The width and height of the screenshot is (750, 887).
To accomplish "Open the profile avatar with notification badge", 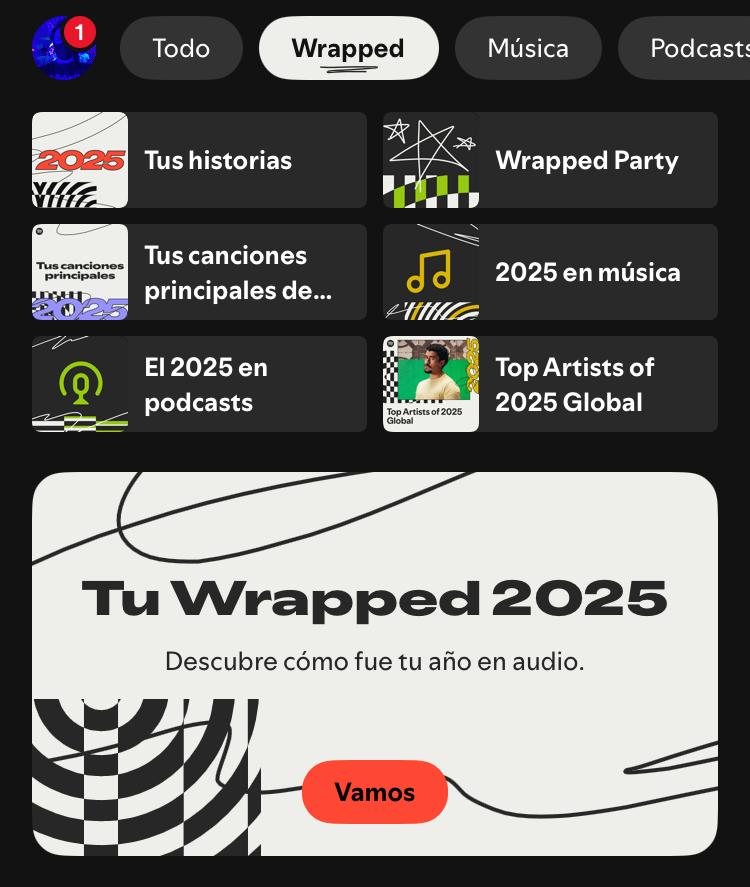I will tap(63, 48).
